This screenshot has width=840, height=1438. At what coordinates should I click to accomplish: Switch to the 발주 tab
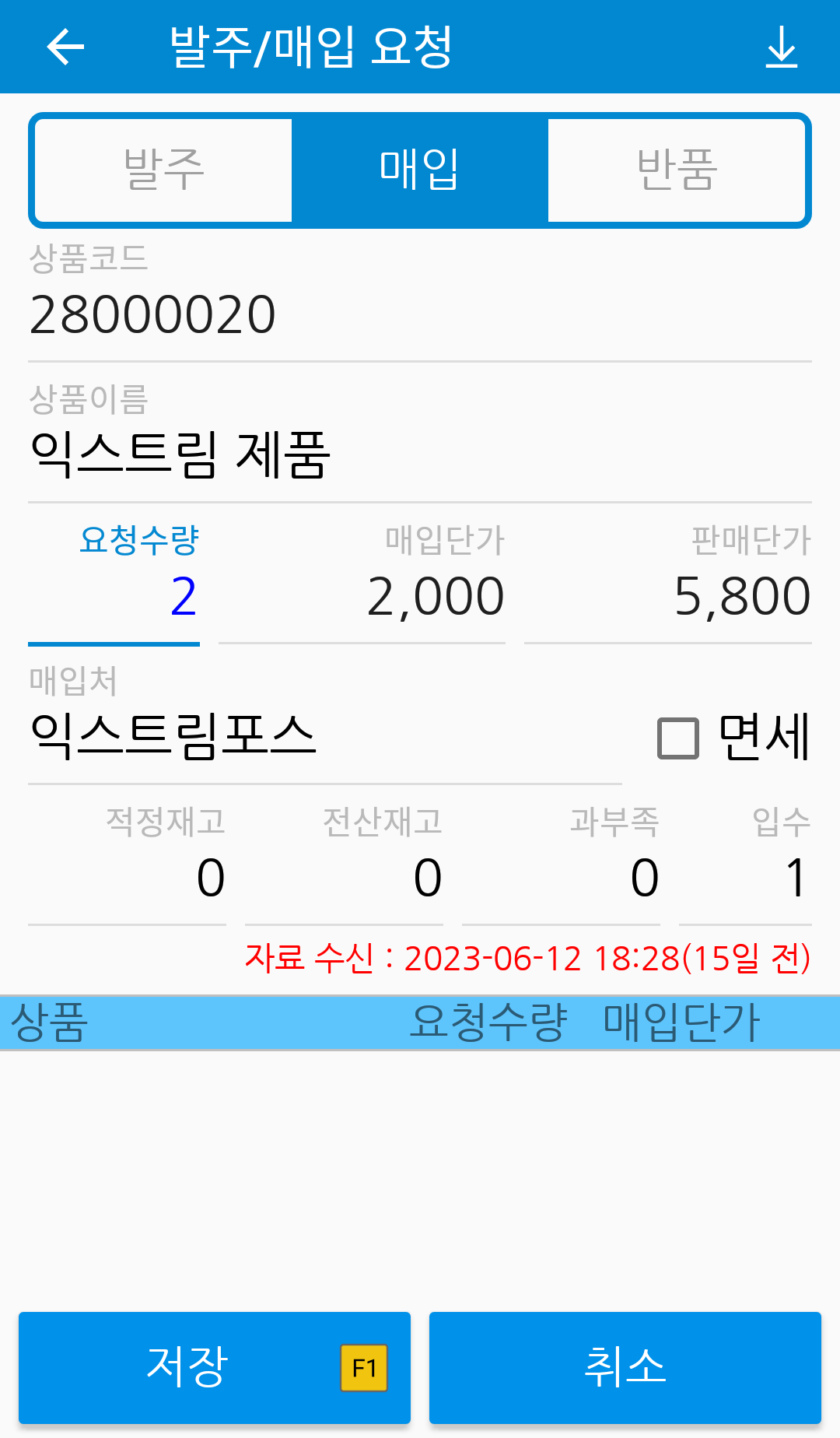point(163,170)
